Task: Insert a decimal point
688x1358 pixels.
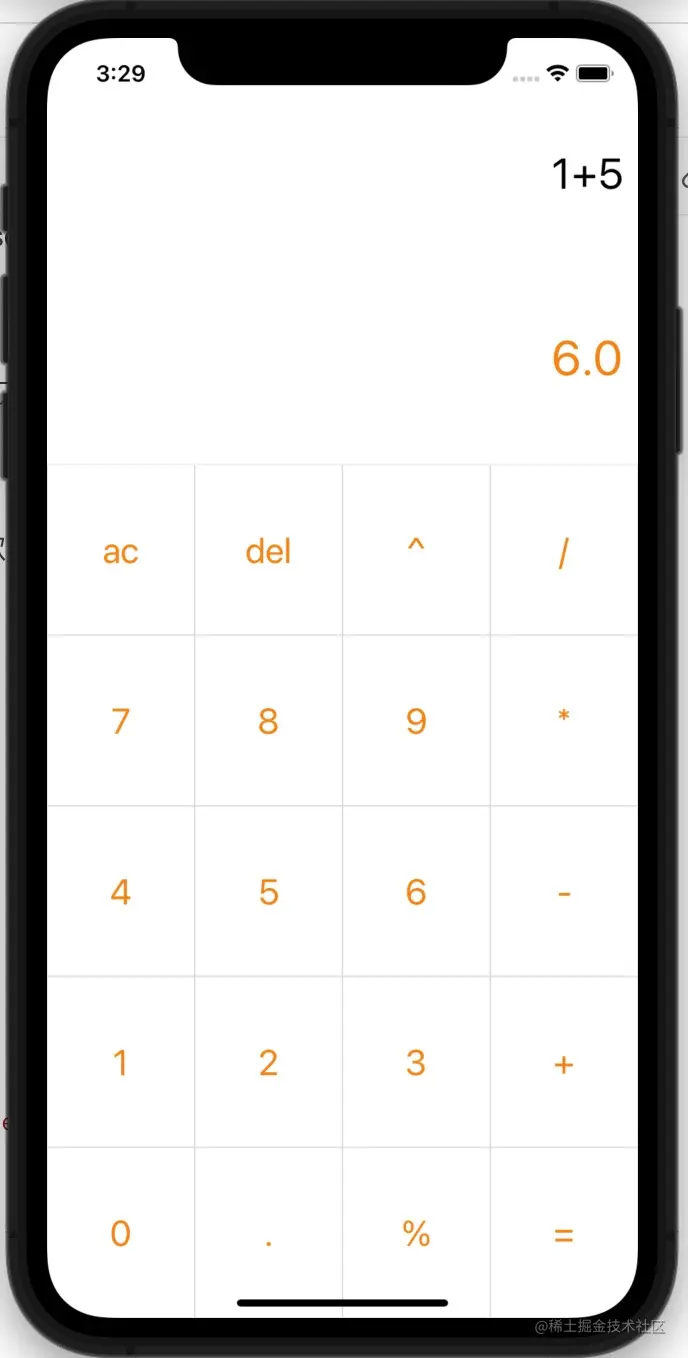Action: (268, 1233)
